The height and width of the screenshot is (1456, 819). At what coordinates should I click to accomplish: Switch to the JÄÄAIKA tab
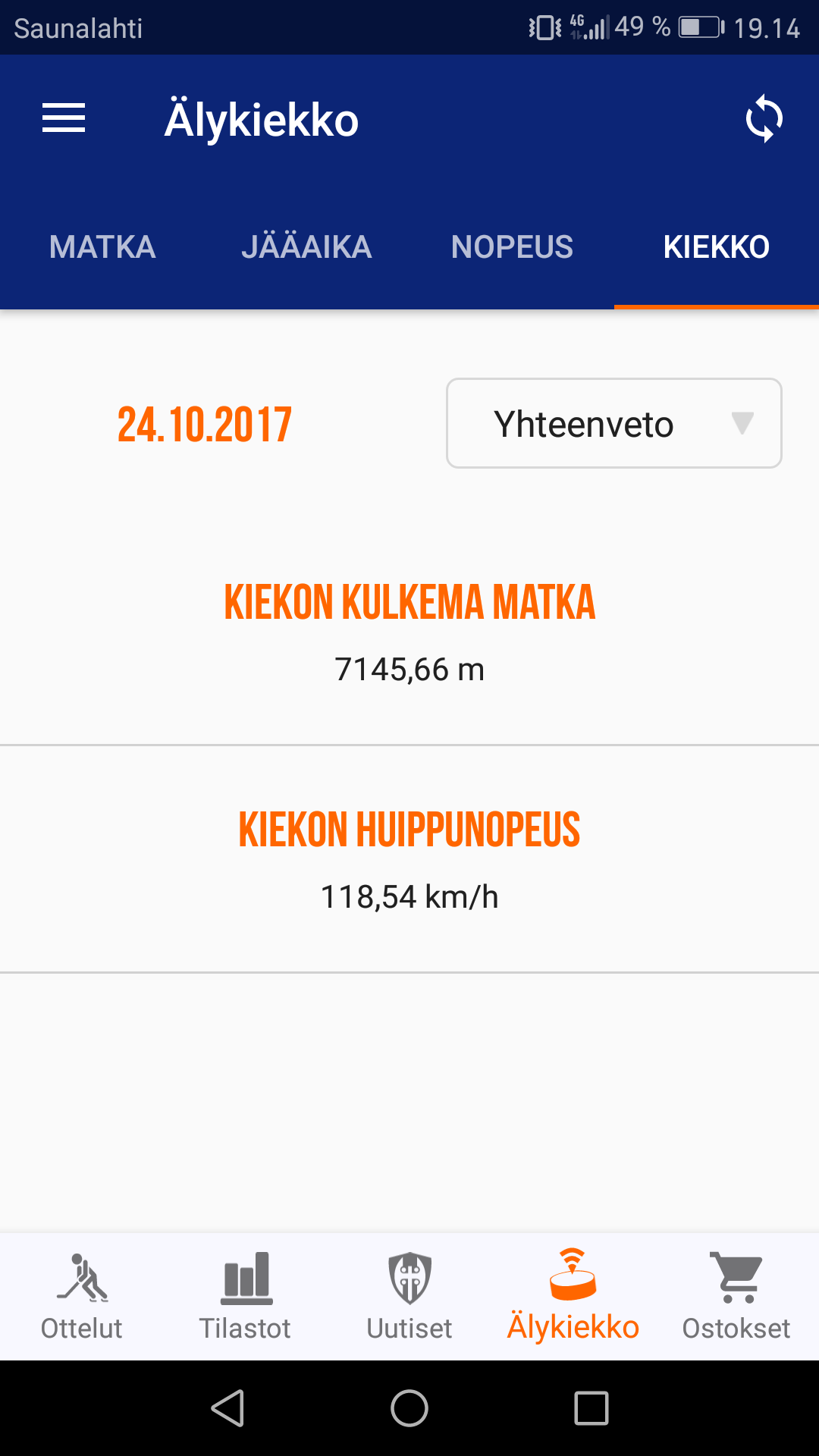(x=306, y=247)
